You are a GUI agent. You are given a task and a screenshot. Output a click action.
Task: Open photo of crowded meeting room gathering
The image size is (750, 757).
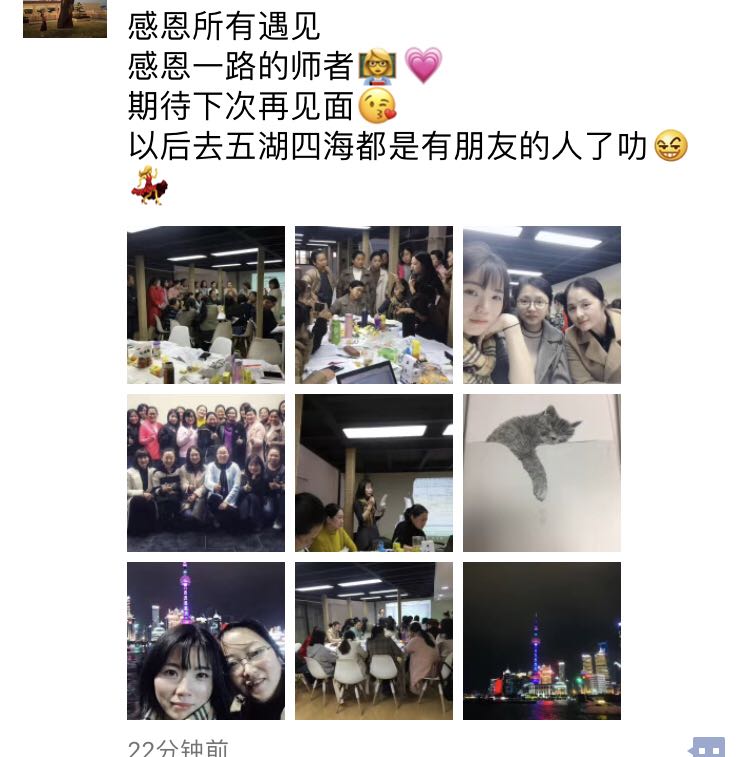[205, 305]
